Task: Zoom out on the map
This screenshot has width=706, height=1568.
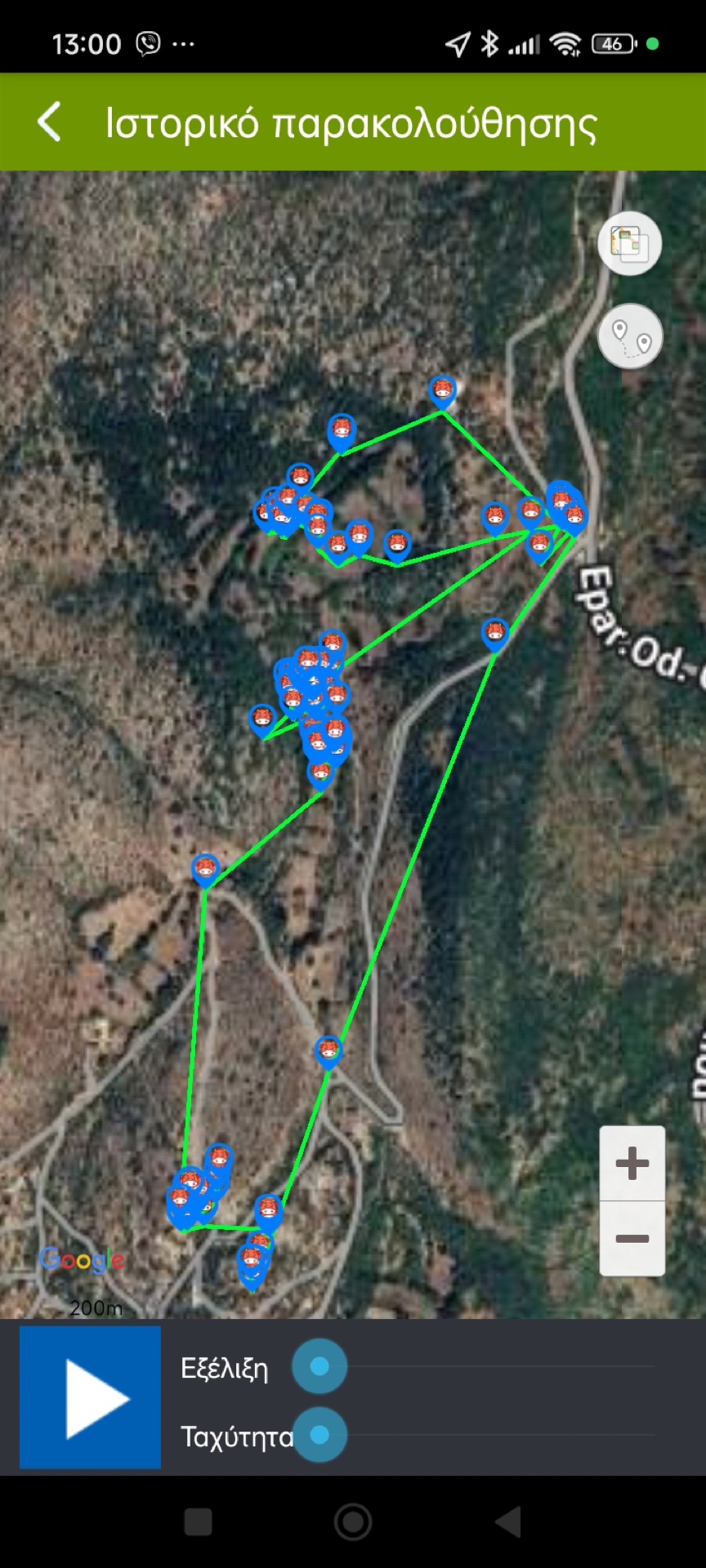Action: click(x=632, y=1238)
